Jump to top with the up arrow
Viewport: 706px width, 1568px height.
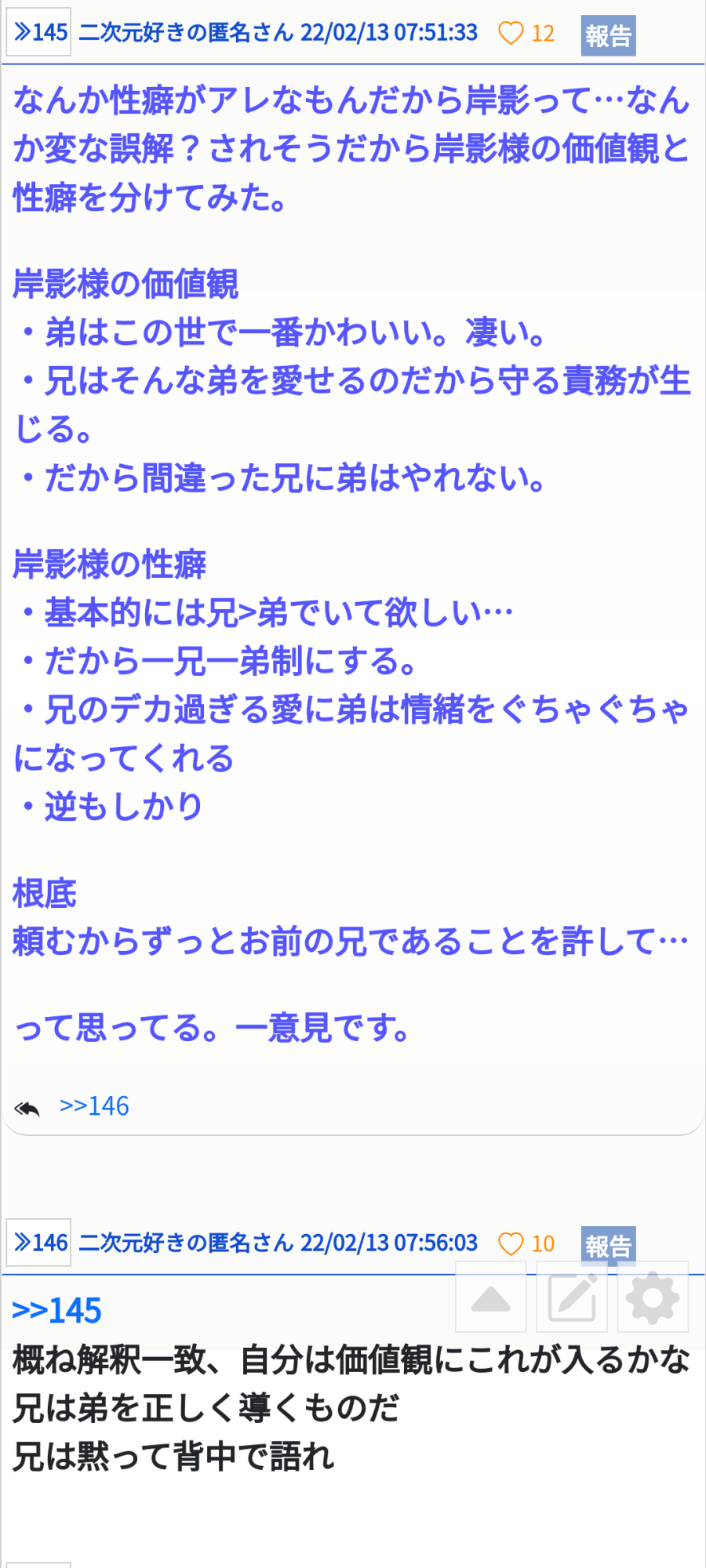click(491, 1297)
